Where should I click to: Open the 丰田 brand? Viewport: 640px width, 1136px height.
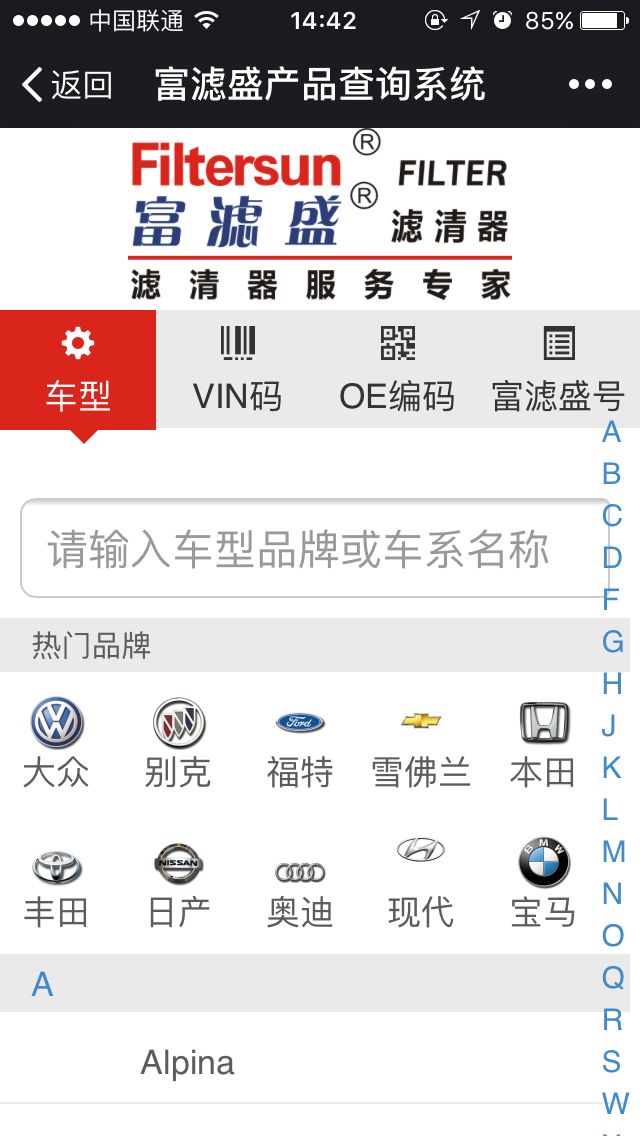coord(57,884)
